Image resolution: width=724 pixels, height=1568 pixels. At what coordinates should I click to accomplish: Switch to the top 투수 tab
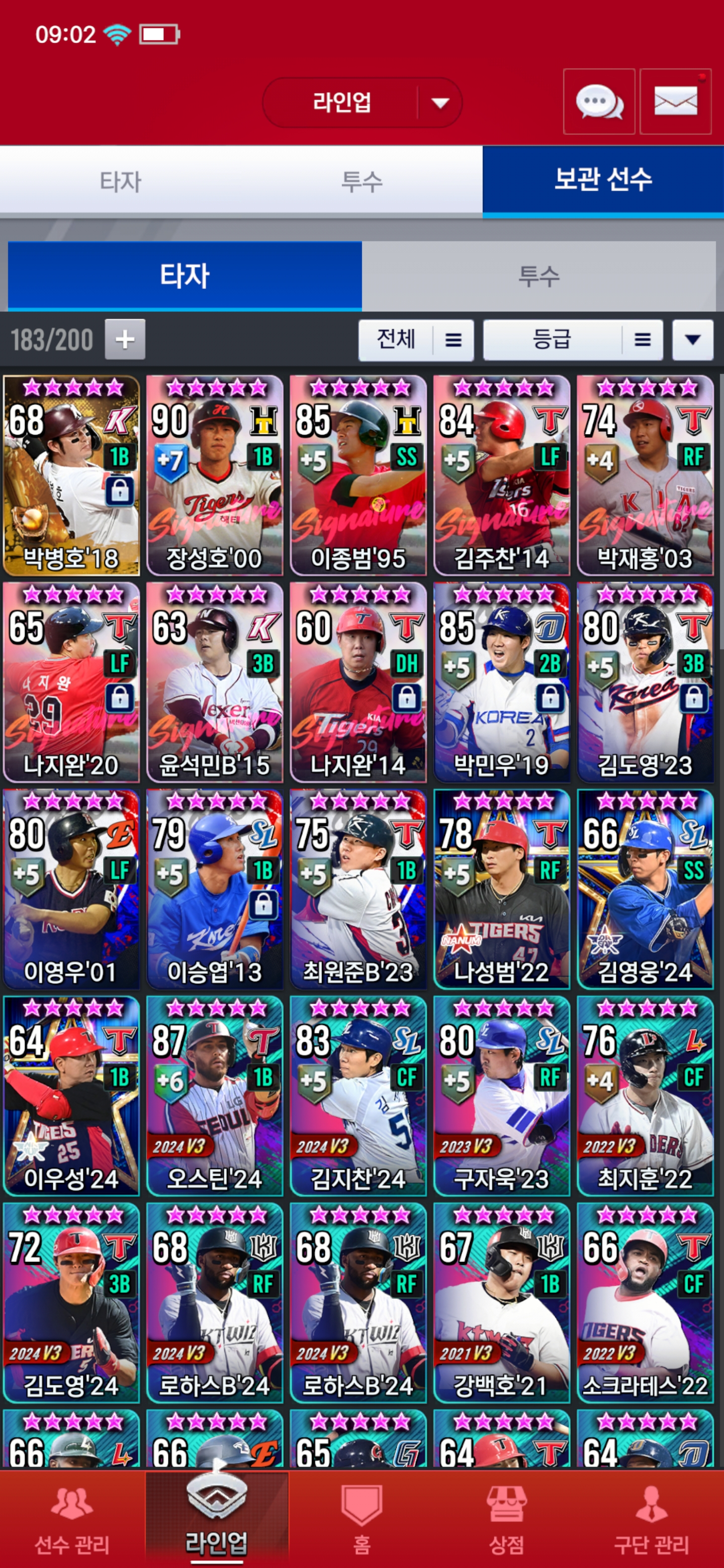pos(361,181)
